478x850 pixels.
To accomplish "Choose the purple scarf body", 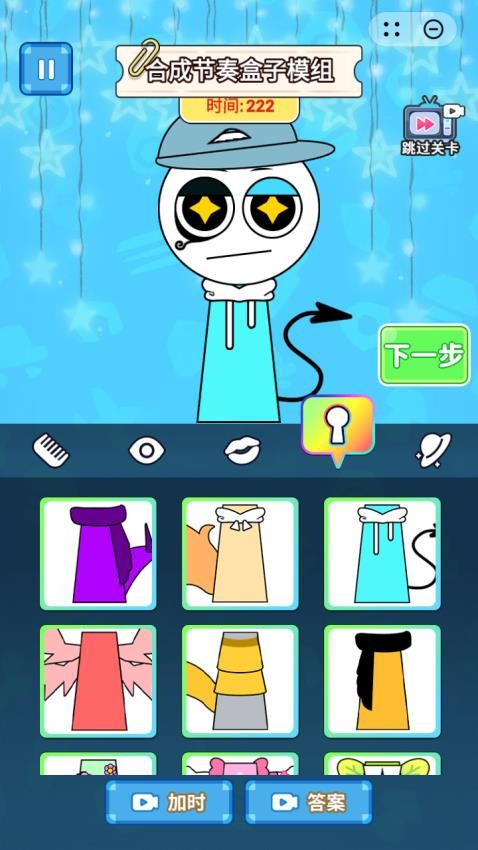I will click(98, 553).
